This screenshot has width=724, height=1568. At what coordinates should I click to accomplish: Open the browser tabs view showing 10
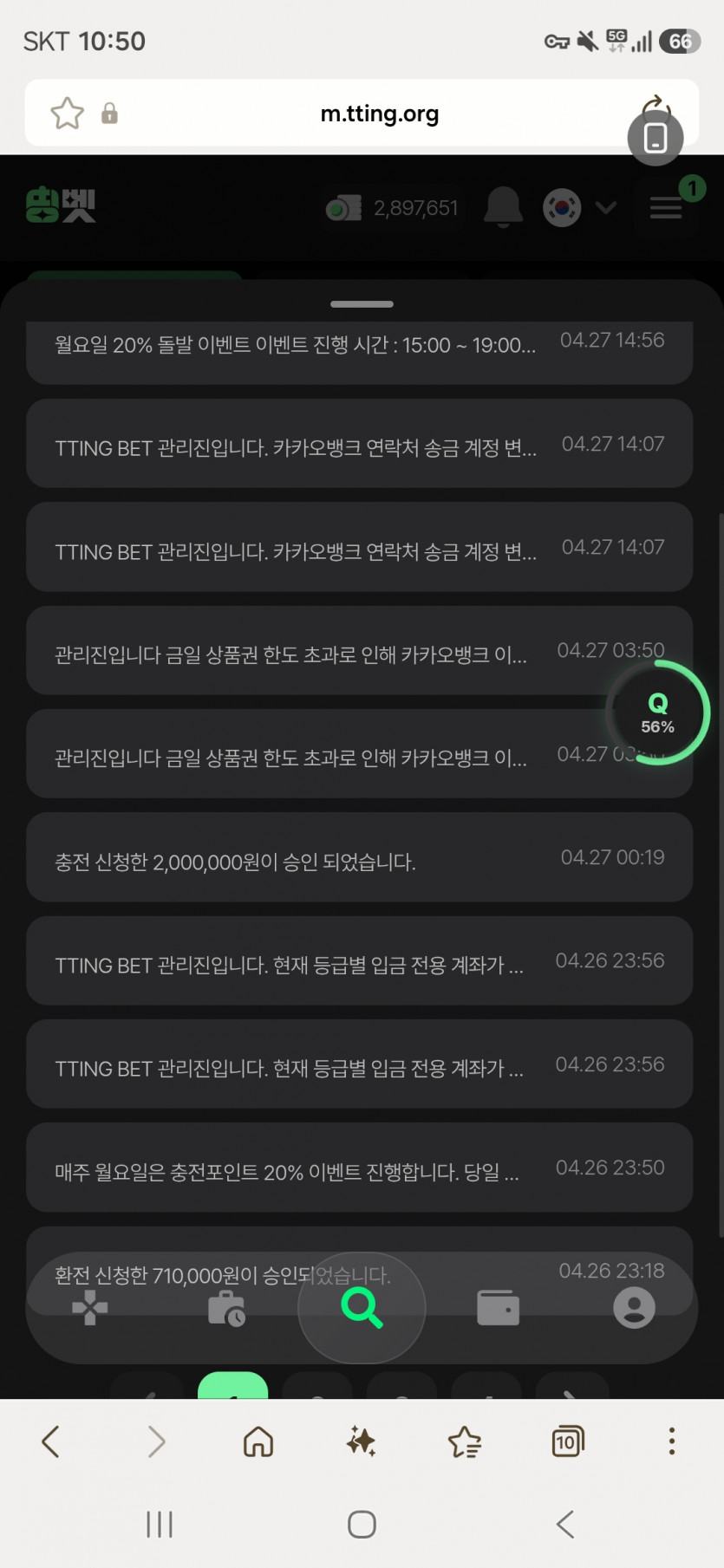tap(567, 1441)
